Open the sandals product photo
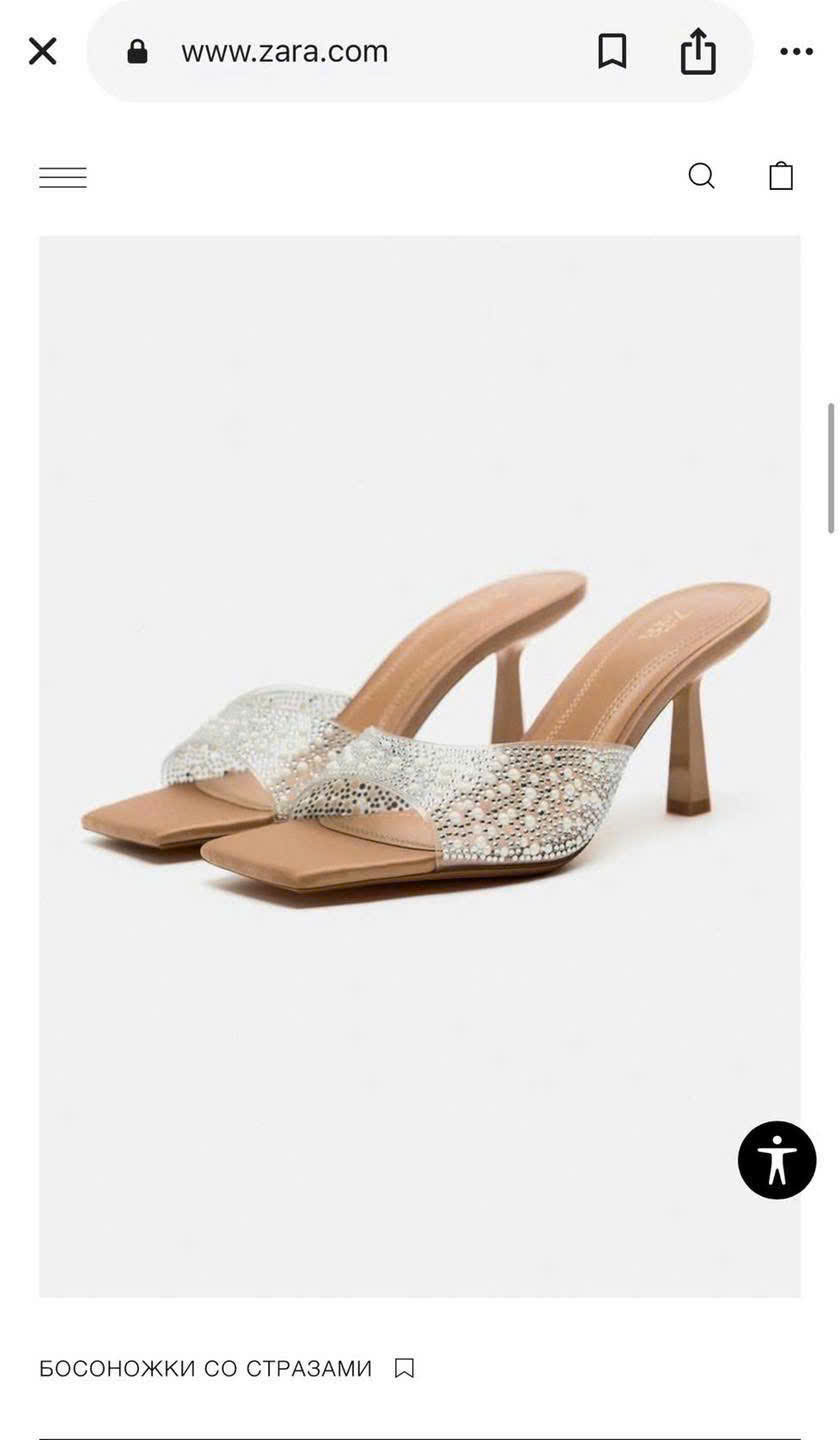This screenshot has height=1440, width=840. 420,766
